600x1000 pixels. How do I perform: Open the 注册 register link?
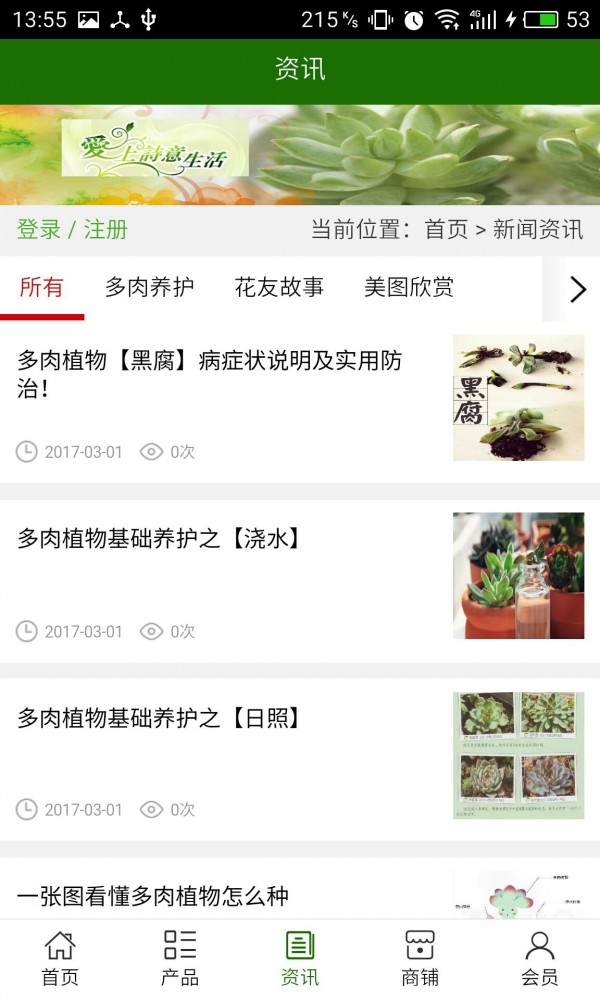(106, 230)
